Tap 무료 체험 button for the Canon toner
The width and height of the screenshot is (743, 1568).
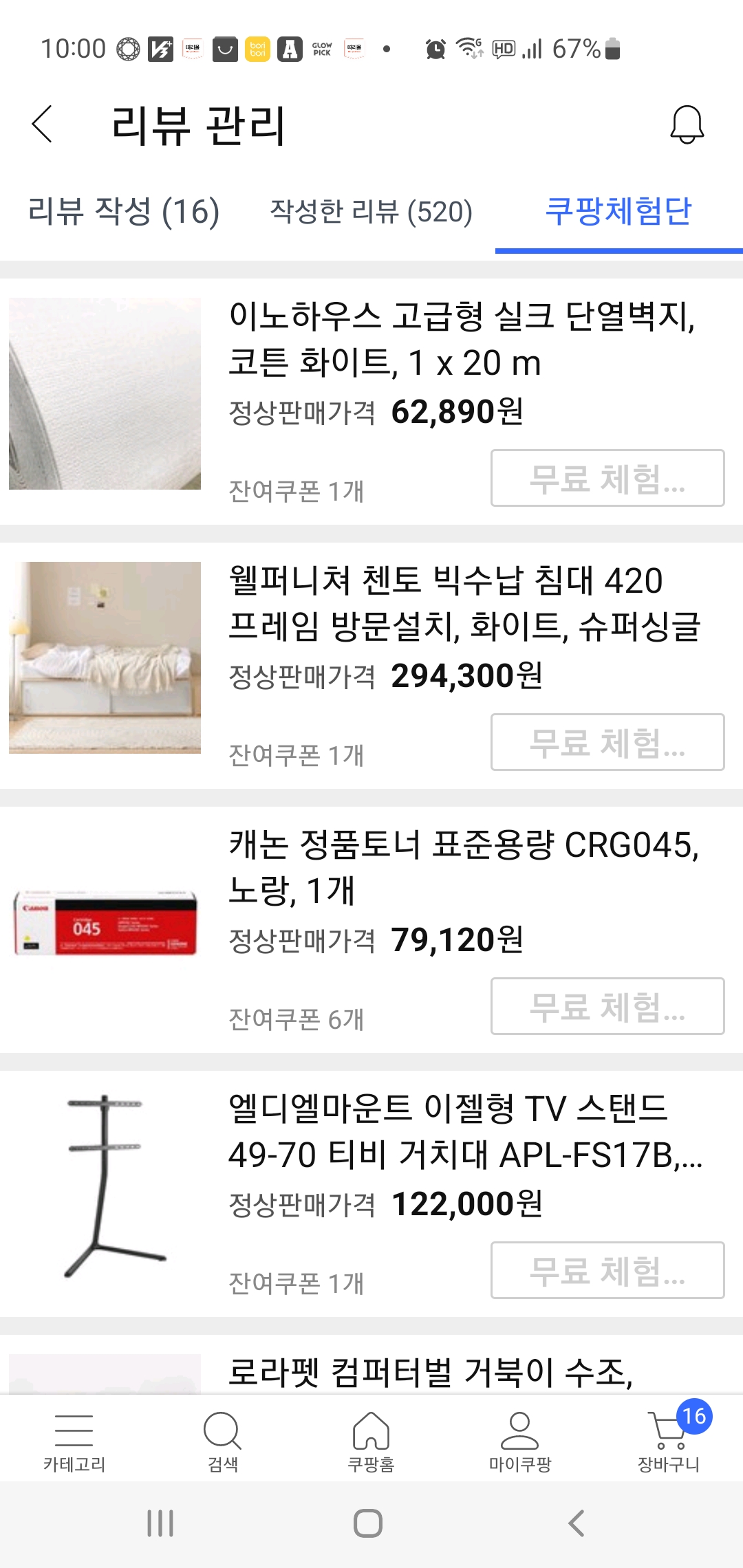tap(607, 1006)
